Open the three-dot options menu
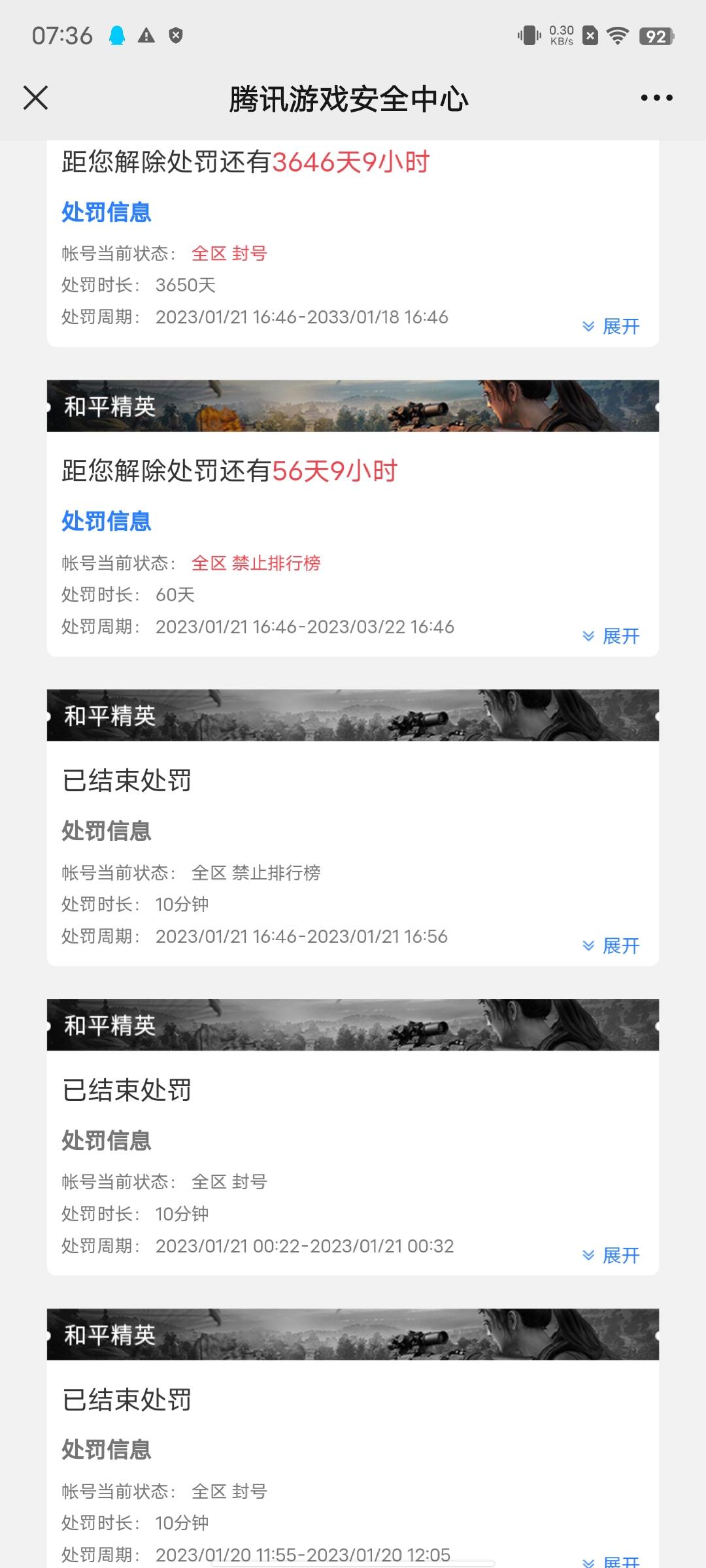 point(656,98)
